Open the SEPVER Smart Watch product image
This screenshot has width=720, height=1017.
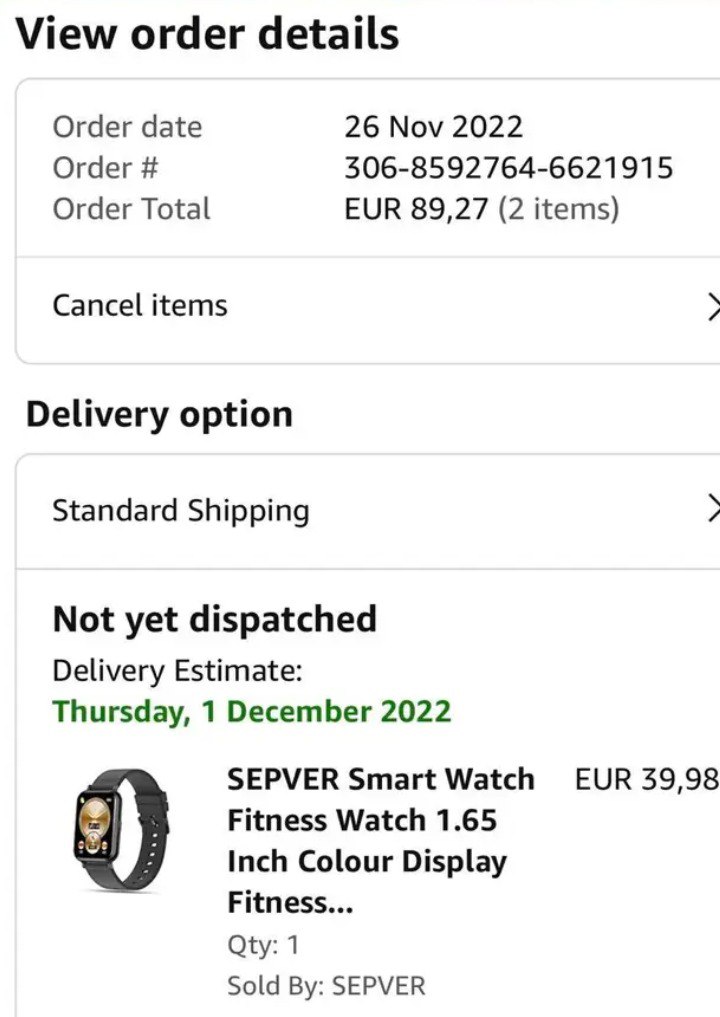tap(121, 831)
